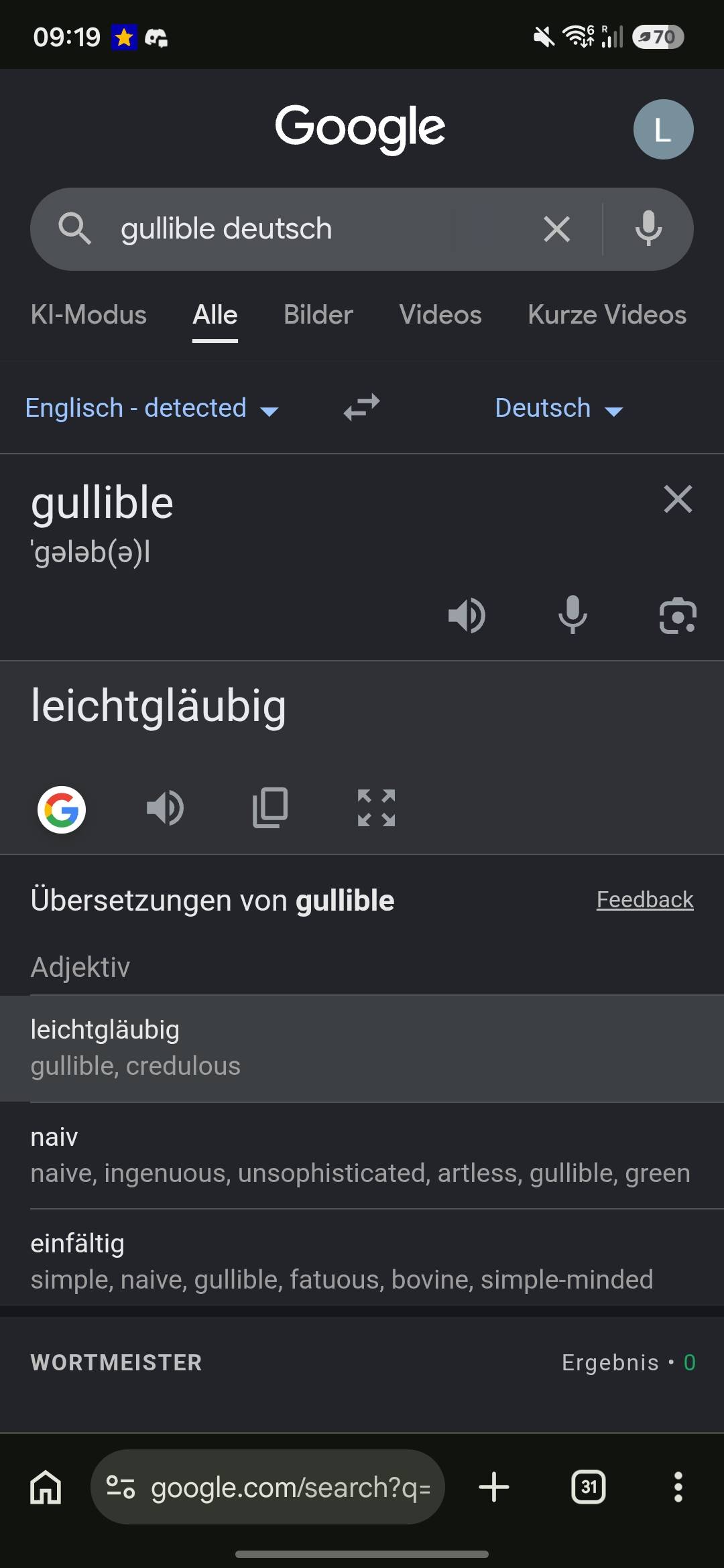Translate by camera
The image size is (724, 1568).
(x=678, y=615)
